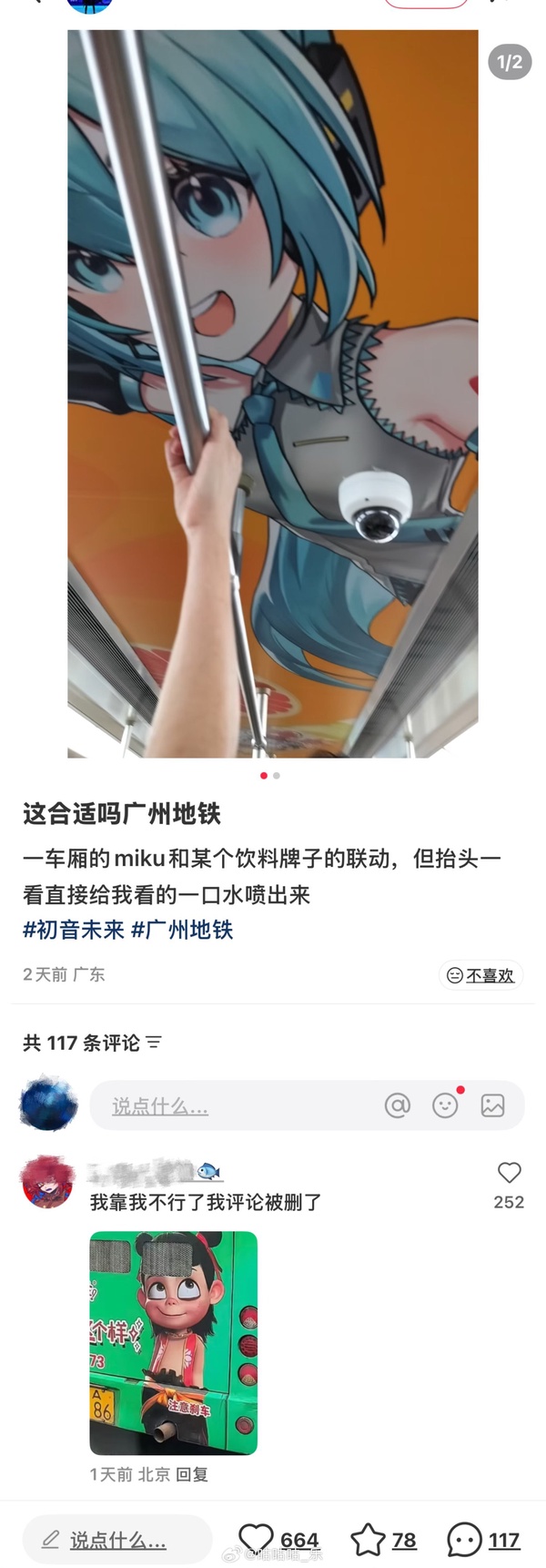Image resolution: width=546 pixels, height=1568 pixels.
Task: Change the comment sort order
Action: click(x=154, y=1043)
